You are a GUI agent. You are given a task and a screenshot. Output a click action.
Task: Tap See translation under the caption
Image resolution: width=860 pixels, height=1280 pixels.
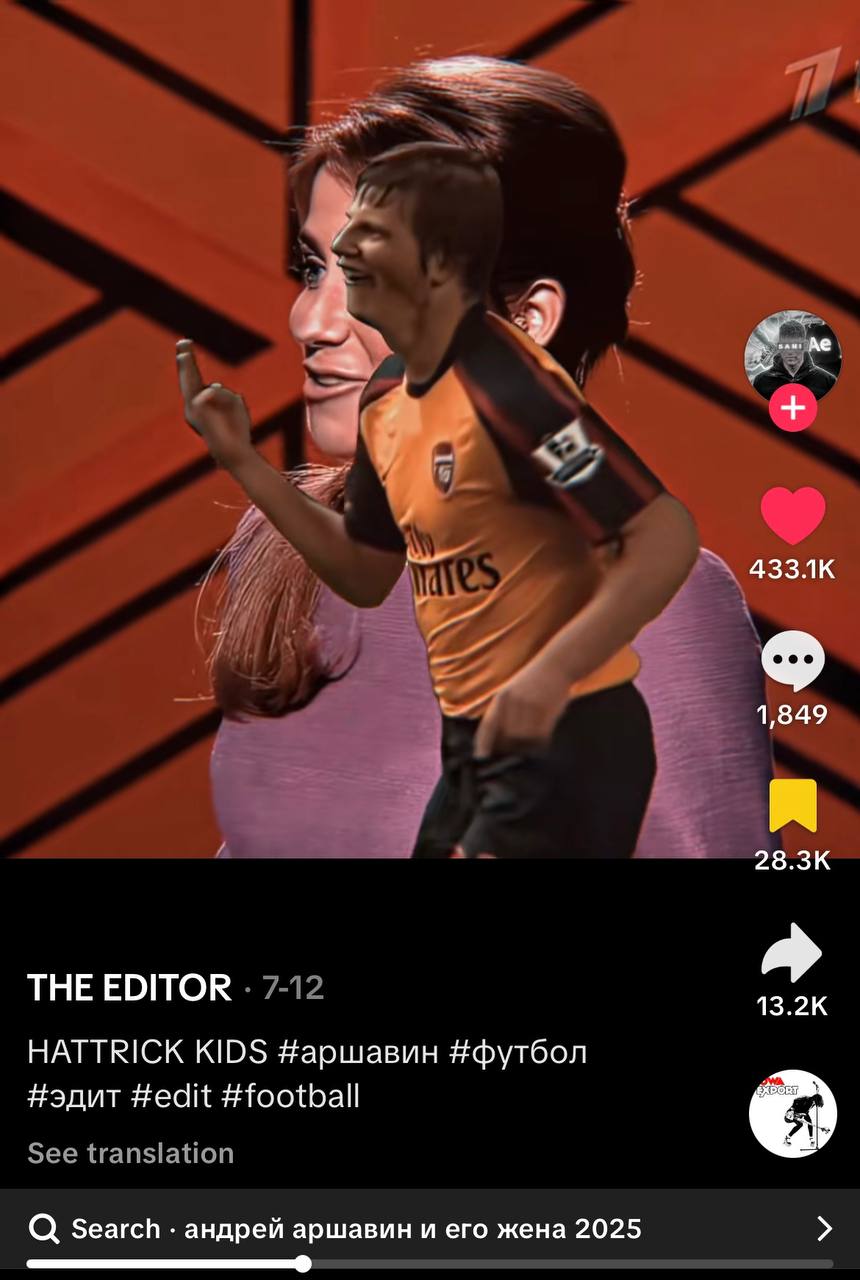[x=130, y=1153]
